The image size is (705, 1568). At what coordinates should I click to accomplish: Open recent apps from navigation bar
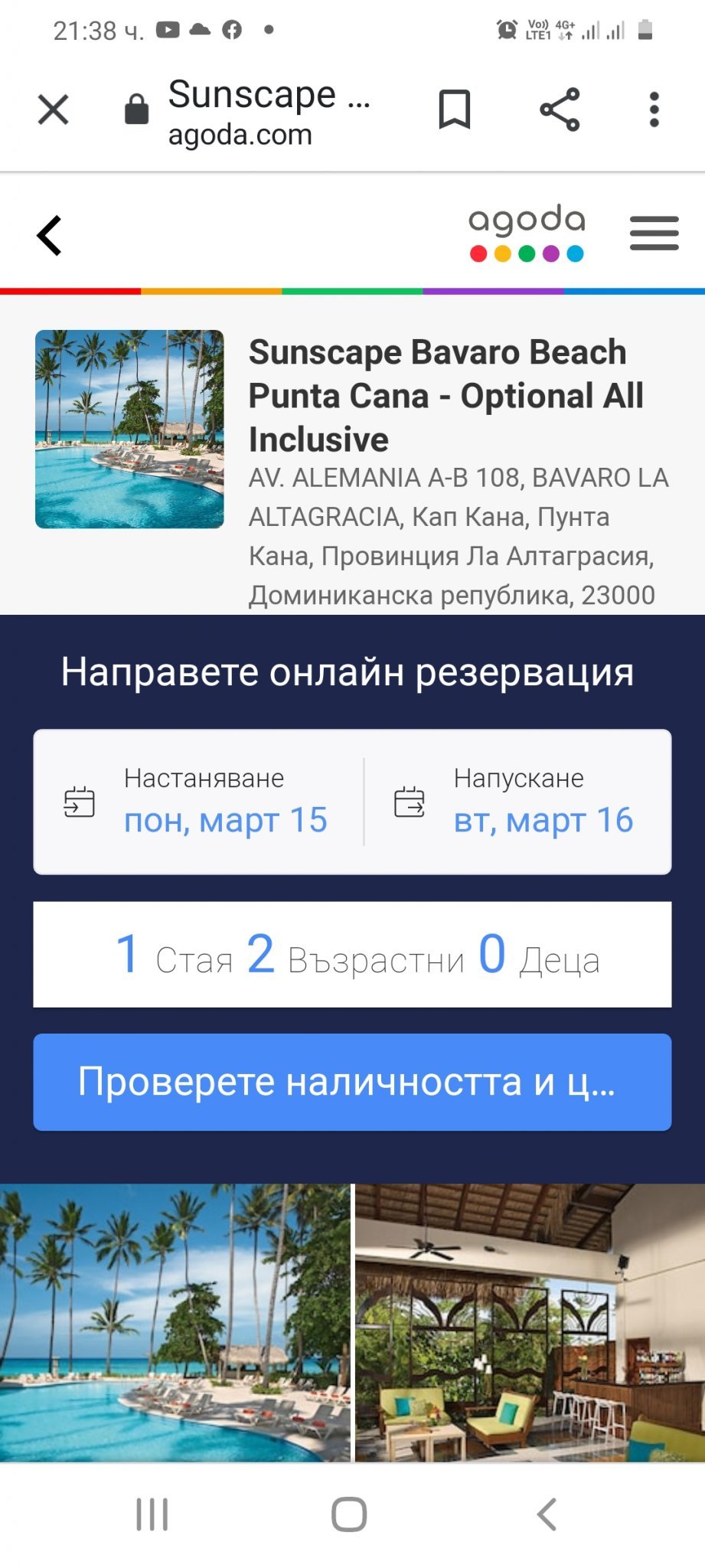pyautogui.click(x=152, y=1514)
